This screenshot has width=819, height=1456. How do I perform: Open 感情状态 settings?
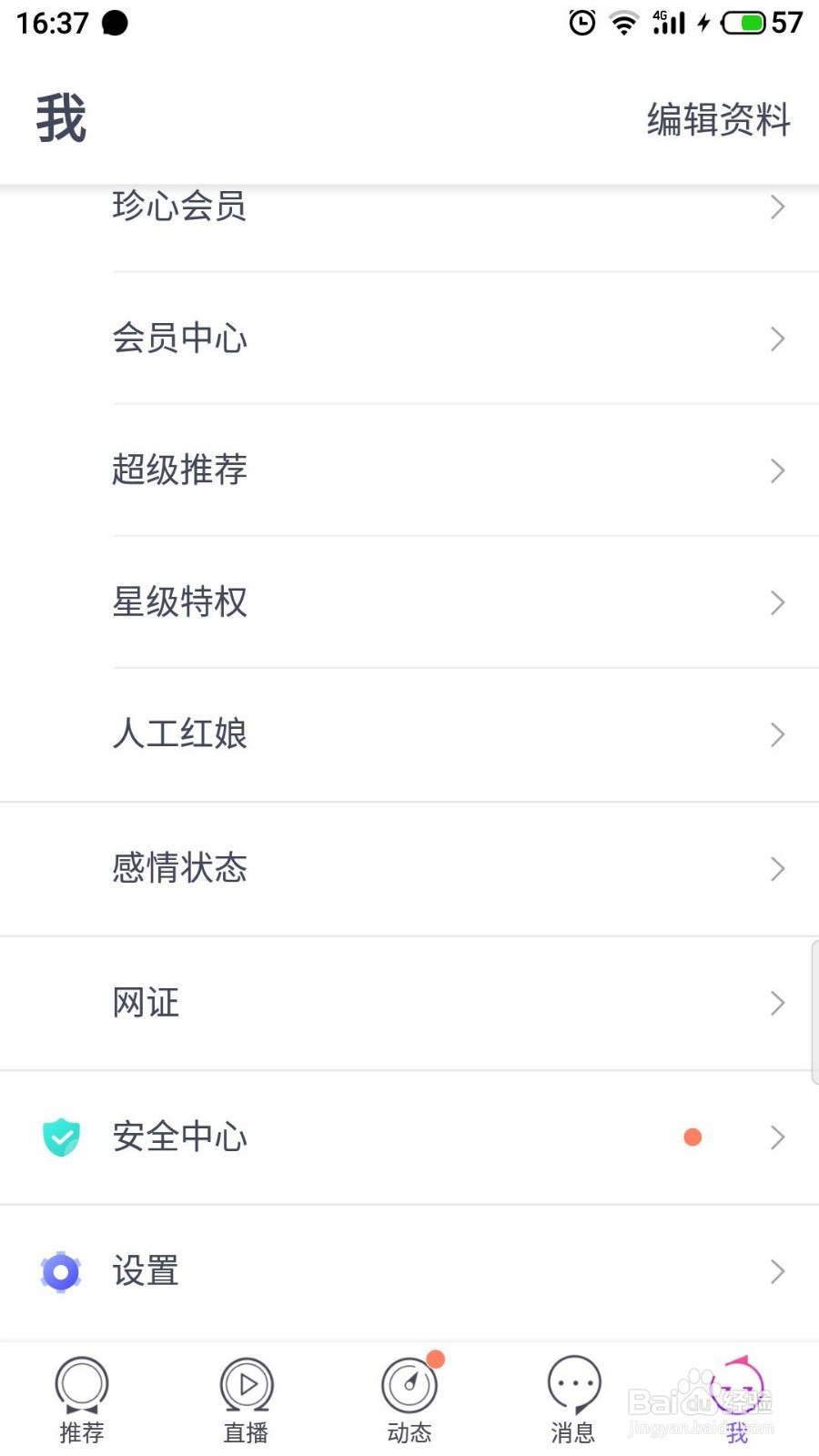click(409, 869)
